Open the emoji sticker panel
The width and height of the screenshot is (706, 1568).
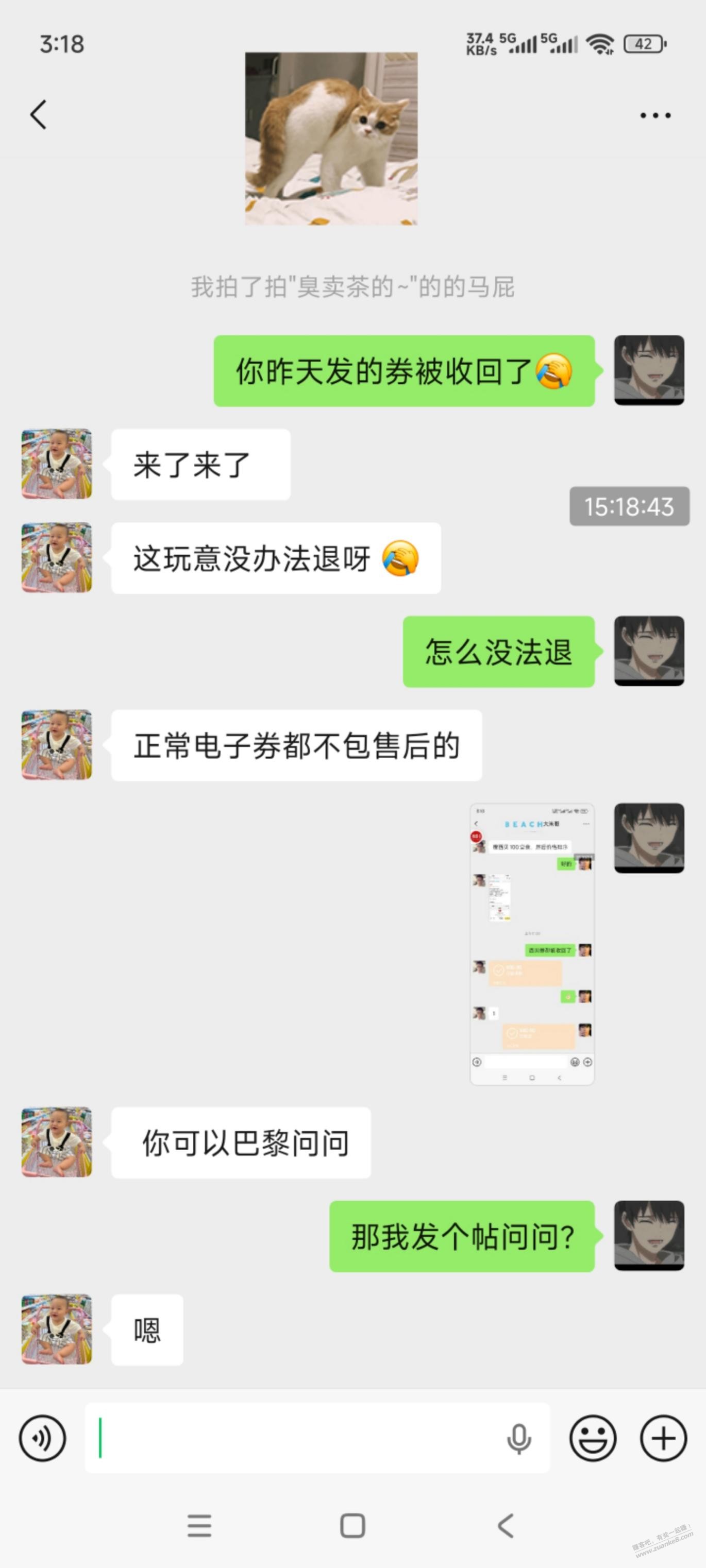(x=593, y=1438)
